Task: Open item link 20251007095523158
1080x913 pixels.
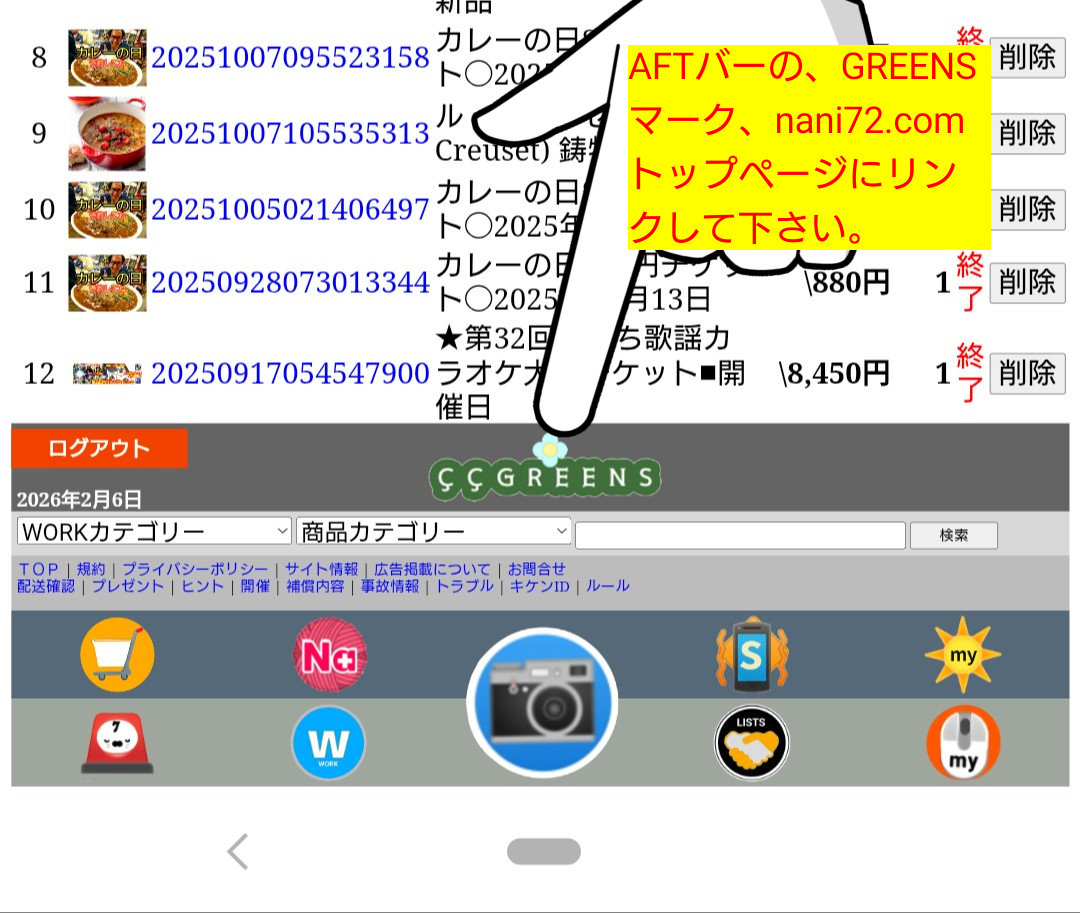Action: tap(290, 57)
